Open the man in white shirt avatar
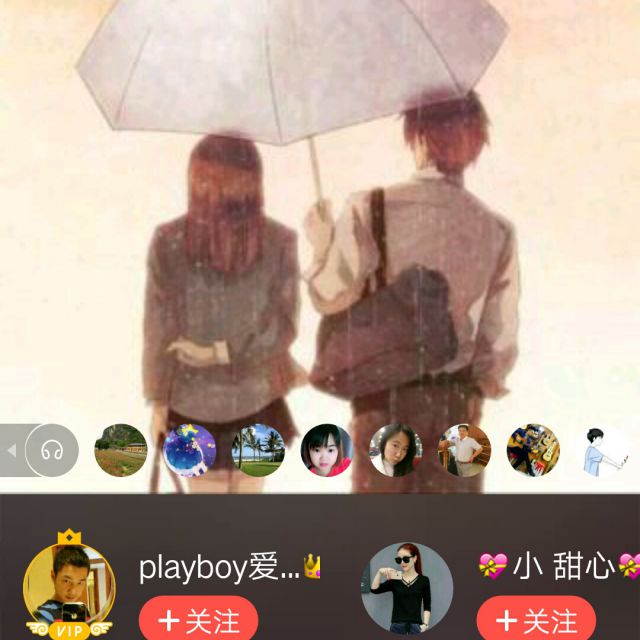Image resolution: width=640 pixels, height=640 pixels. coord(464,450)
